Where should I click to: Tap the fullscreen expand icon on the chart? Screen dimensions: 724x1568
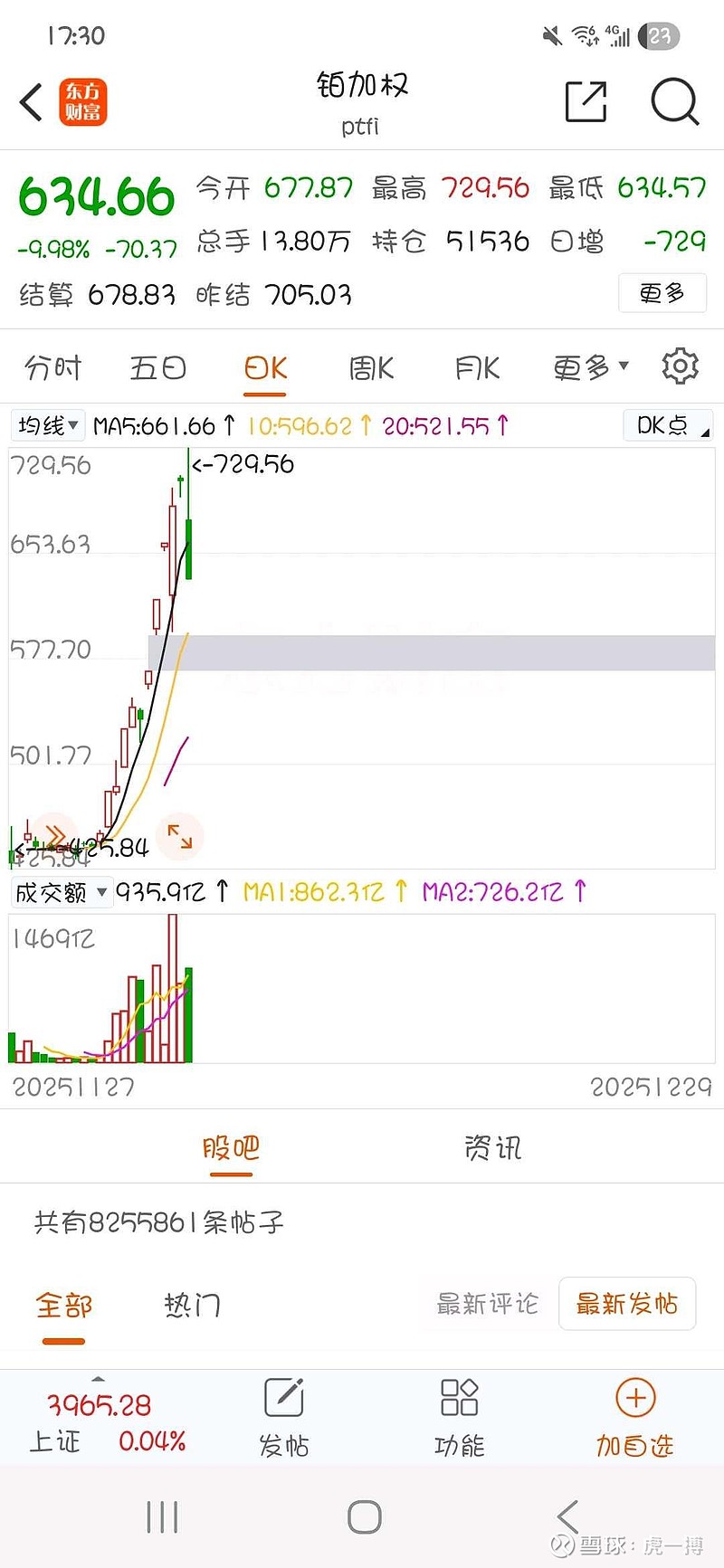180,837
